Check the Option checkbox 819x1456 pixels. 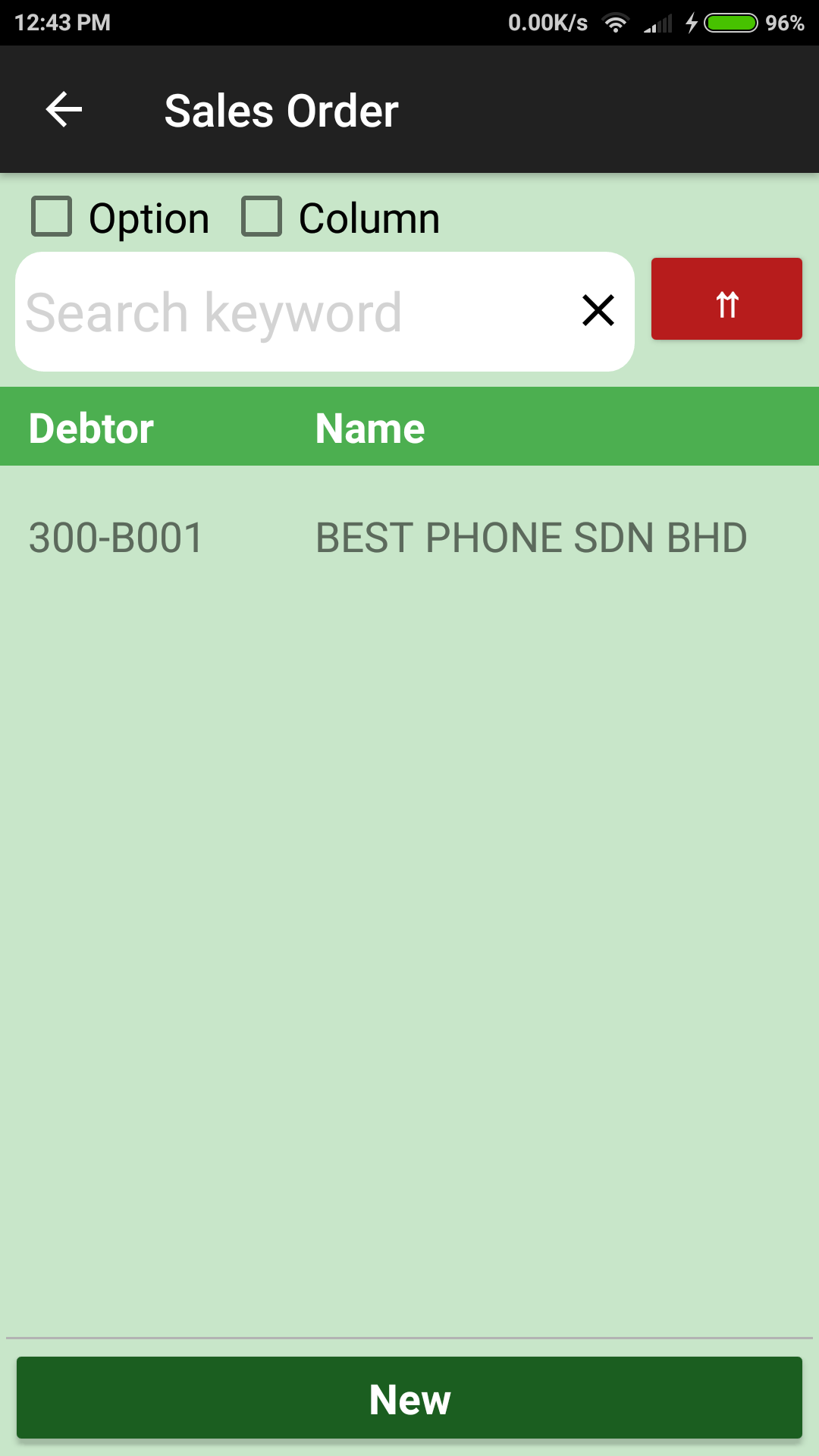[x=52, y=217]
